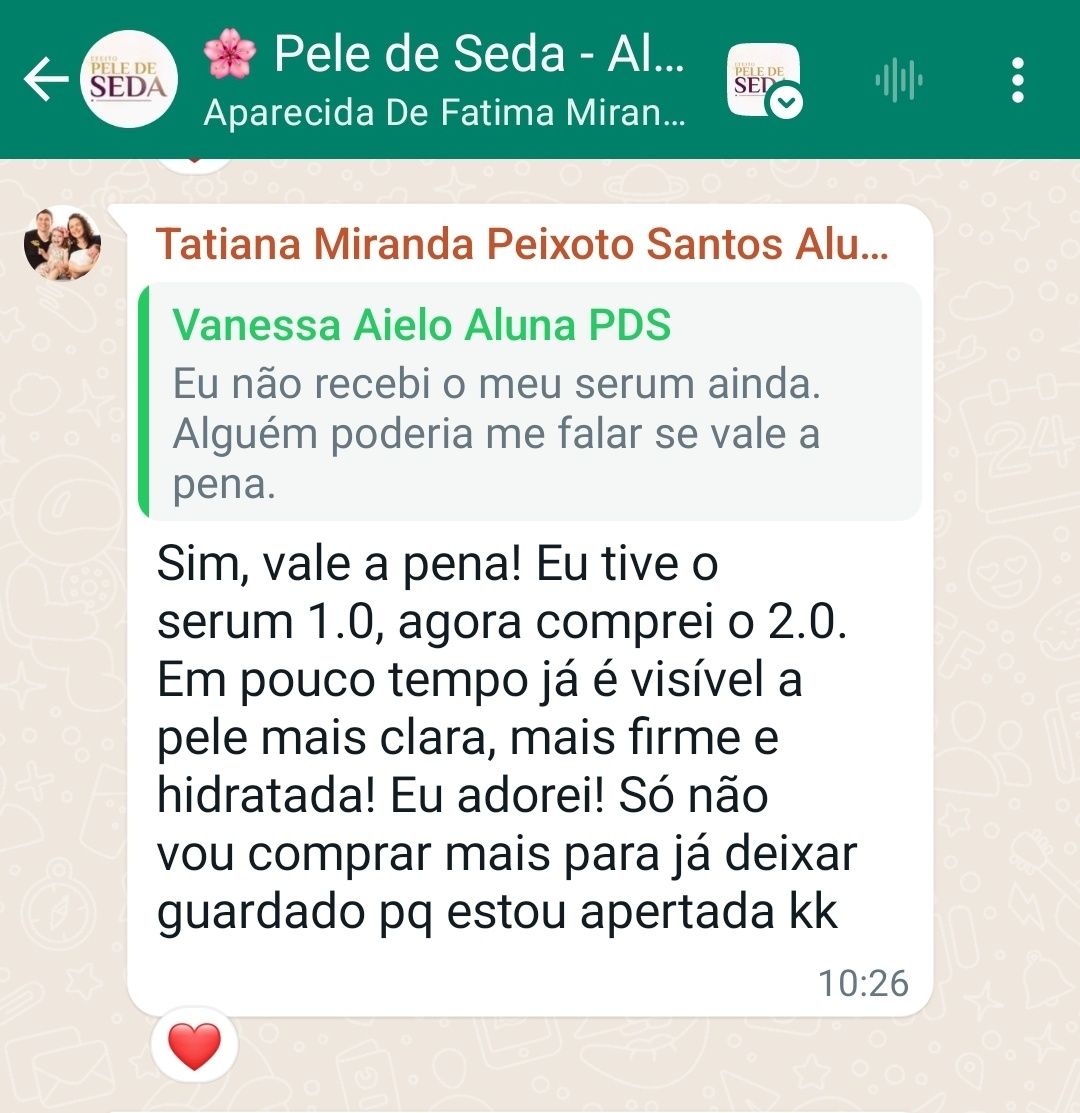Open the three-dot overflow menu
Image resolution: width=1080 pixels, height=1113 pixels.
point(1017,80)
